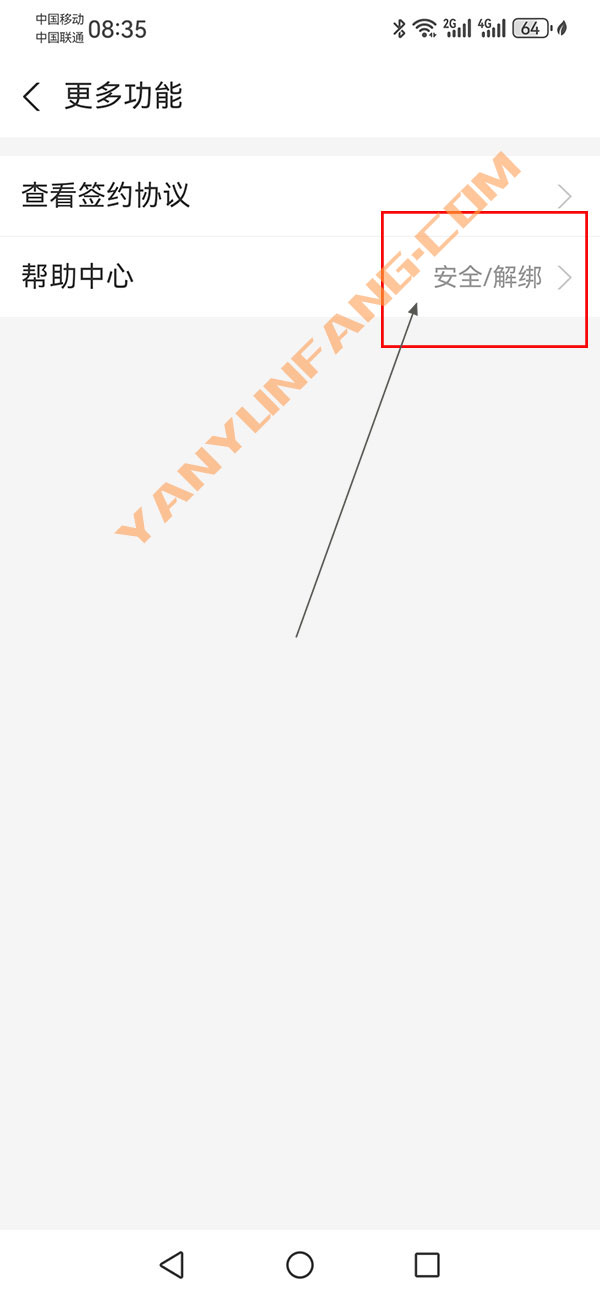Screen dimensions: 600x1300
Task: Open the recent apps view
Action: [427, 1265]
